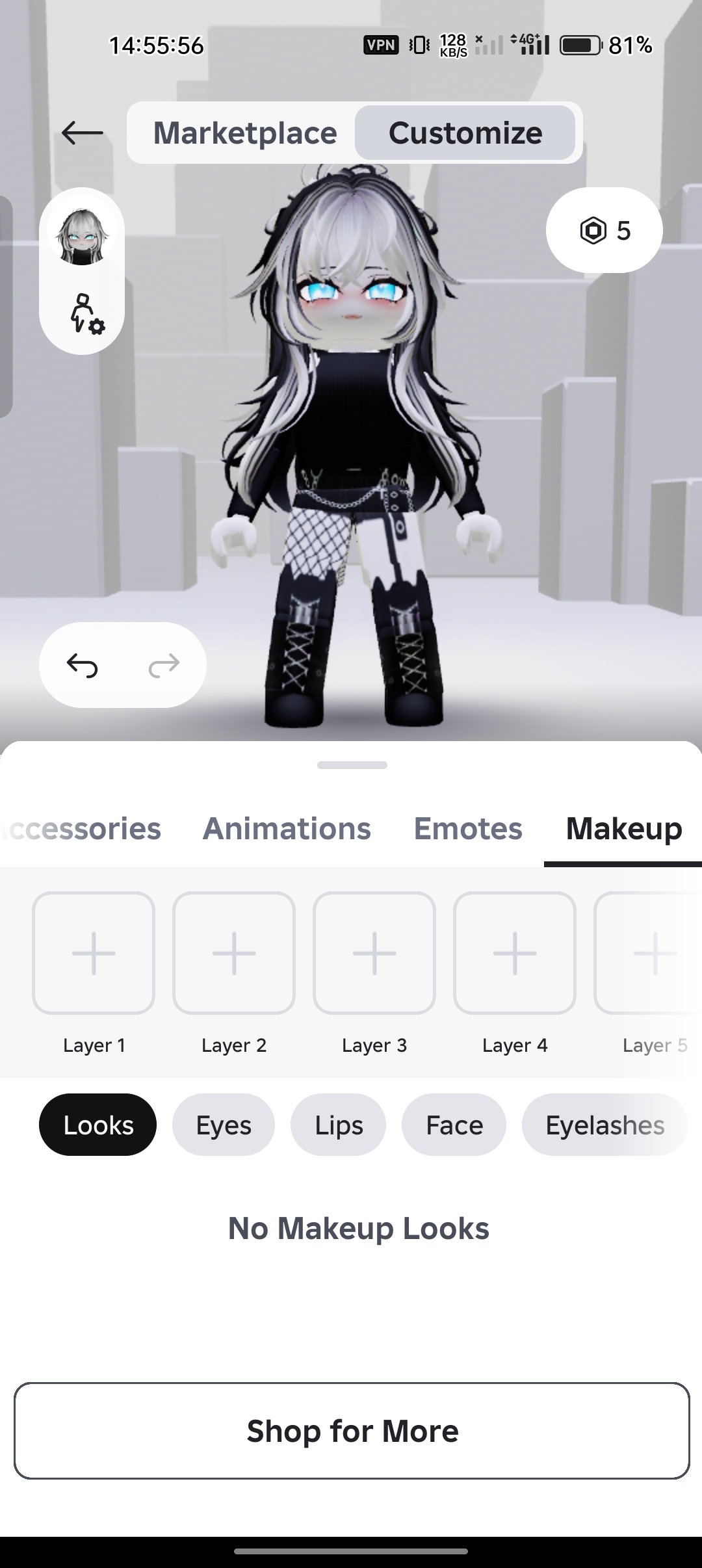The height and width of the screenshot is (1568, 702).
Task: Redo the avatar change
Action: click(164, 665)
